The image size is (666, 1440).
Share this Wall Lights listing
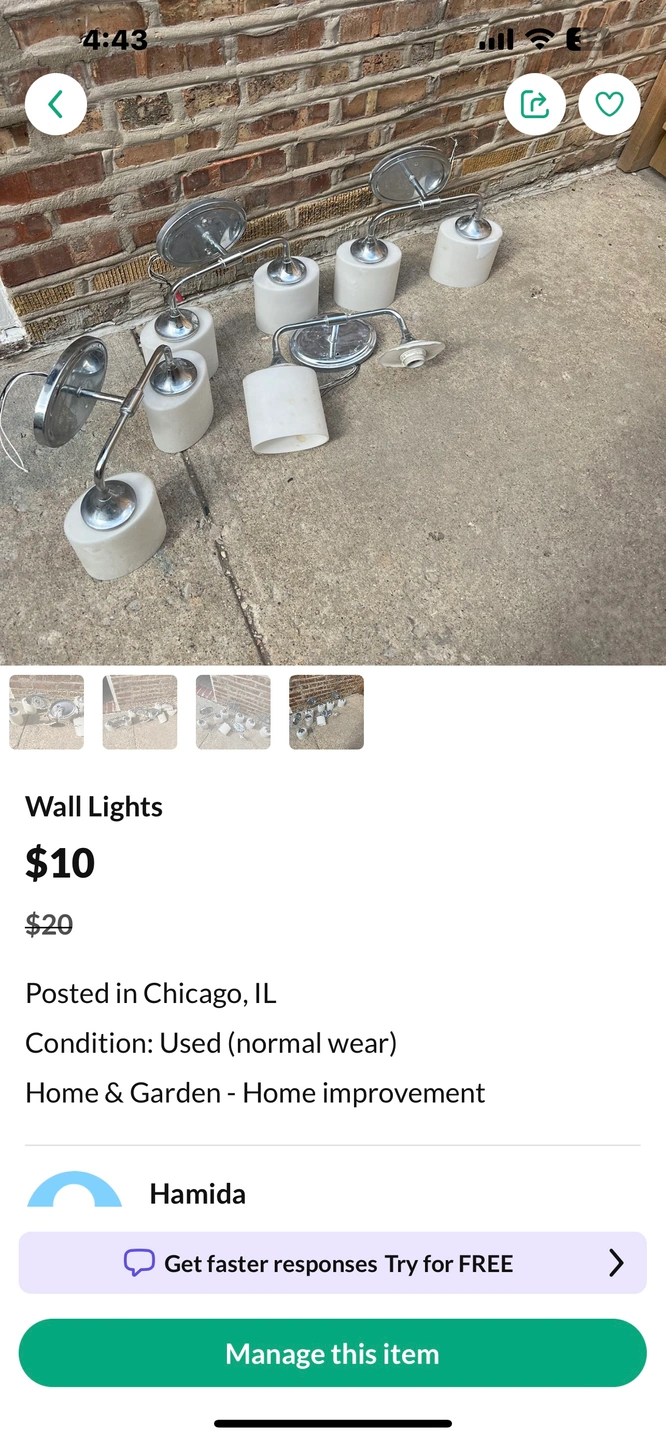[535, 104]
